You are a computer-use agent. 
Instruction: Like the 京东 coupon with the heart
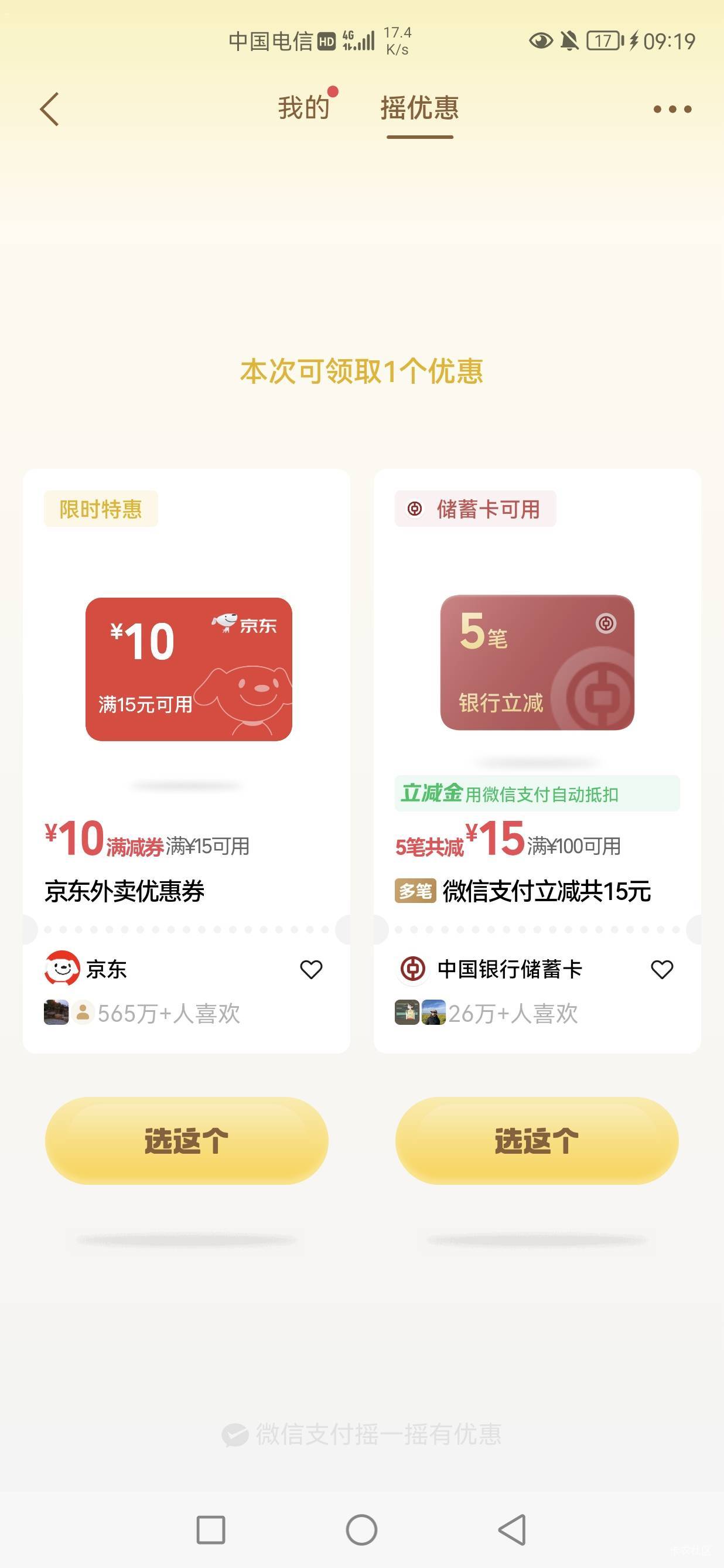point(311,969)
